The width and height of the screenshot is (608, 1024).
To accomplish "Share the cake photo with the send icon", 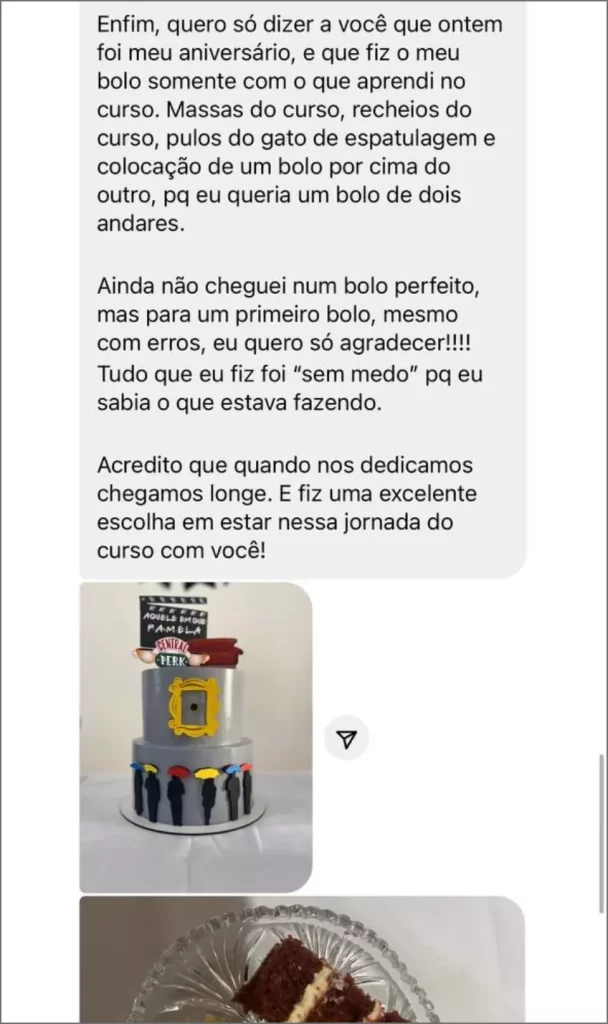I will (x=347, y=739).
